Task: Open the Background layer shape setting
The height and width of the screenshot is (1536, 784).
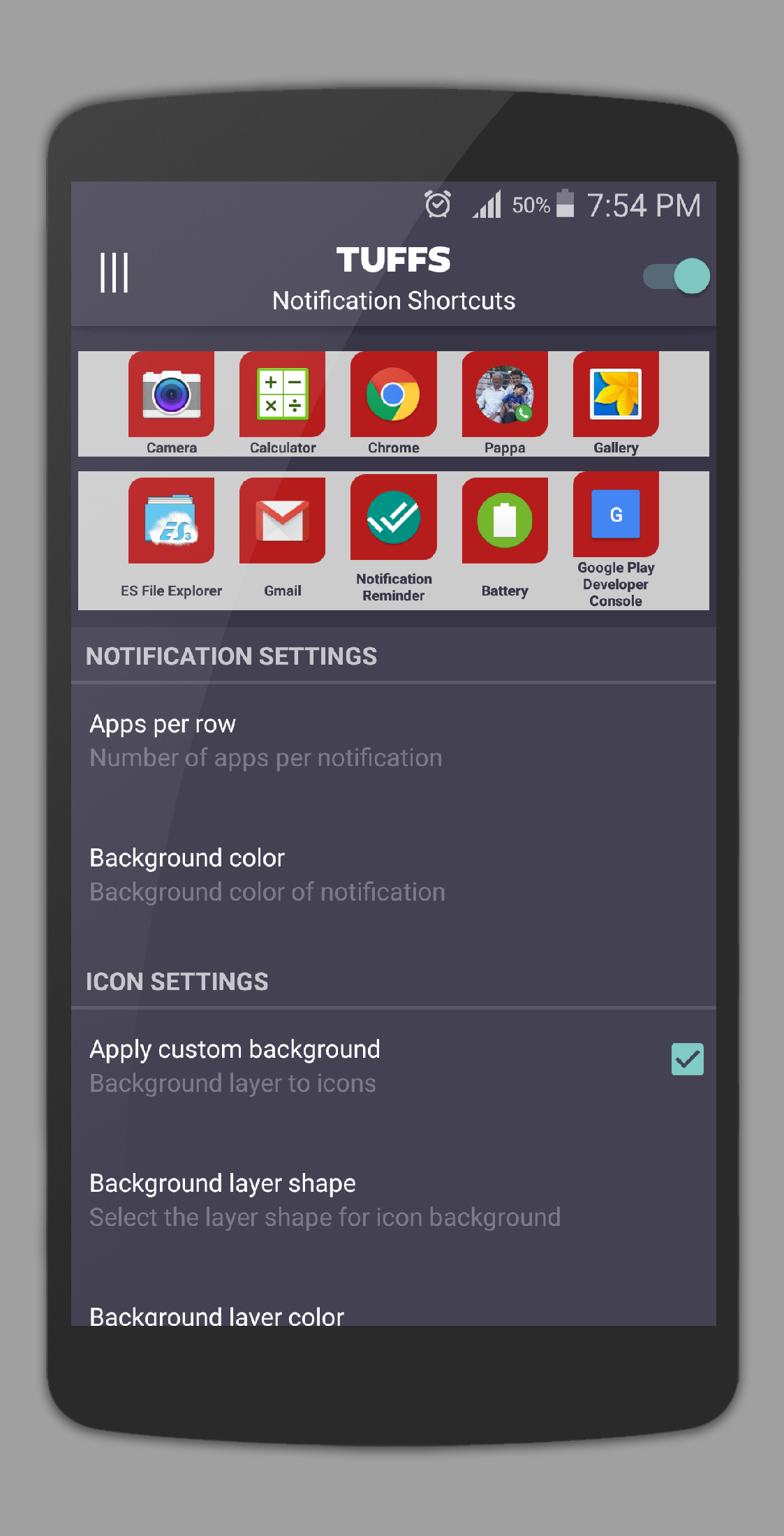Action: coord(394,1200)
